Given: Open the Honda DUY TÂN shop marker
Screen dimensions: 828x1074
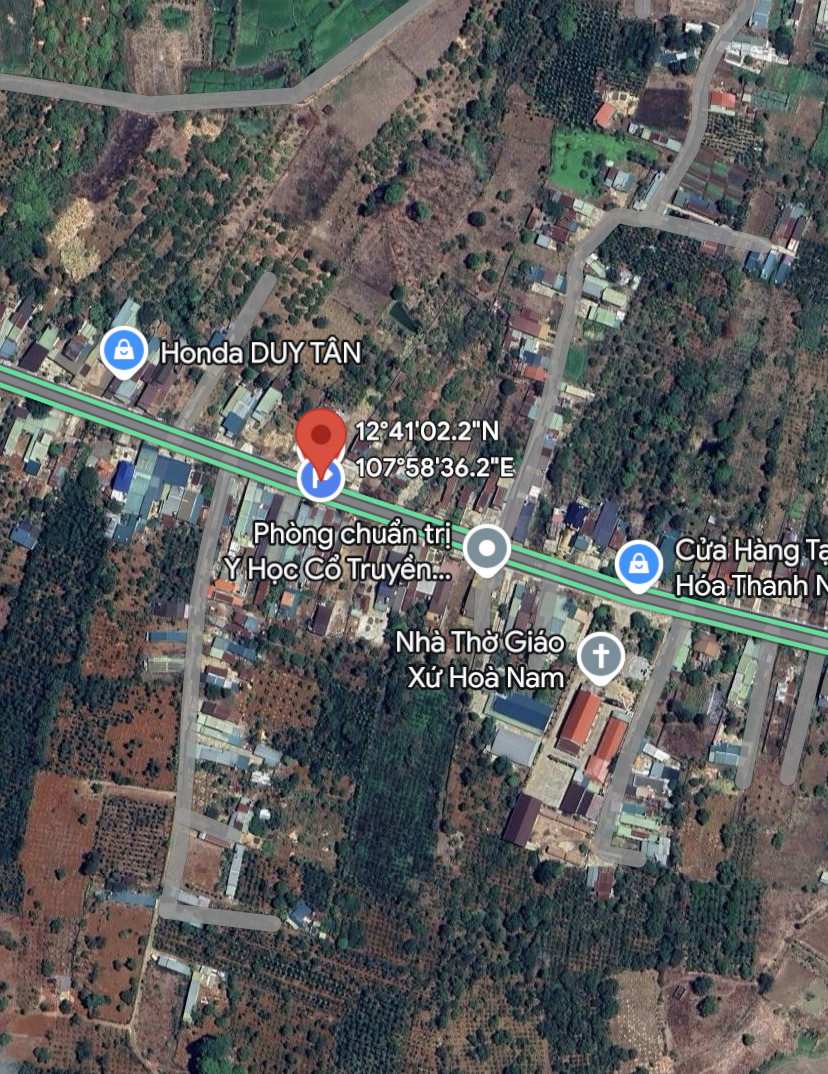Looking at the screenshot, I should [122, 351].
